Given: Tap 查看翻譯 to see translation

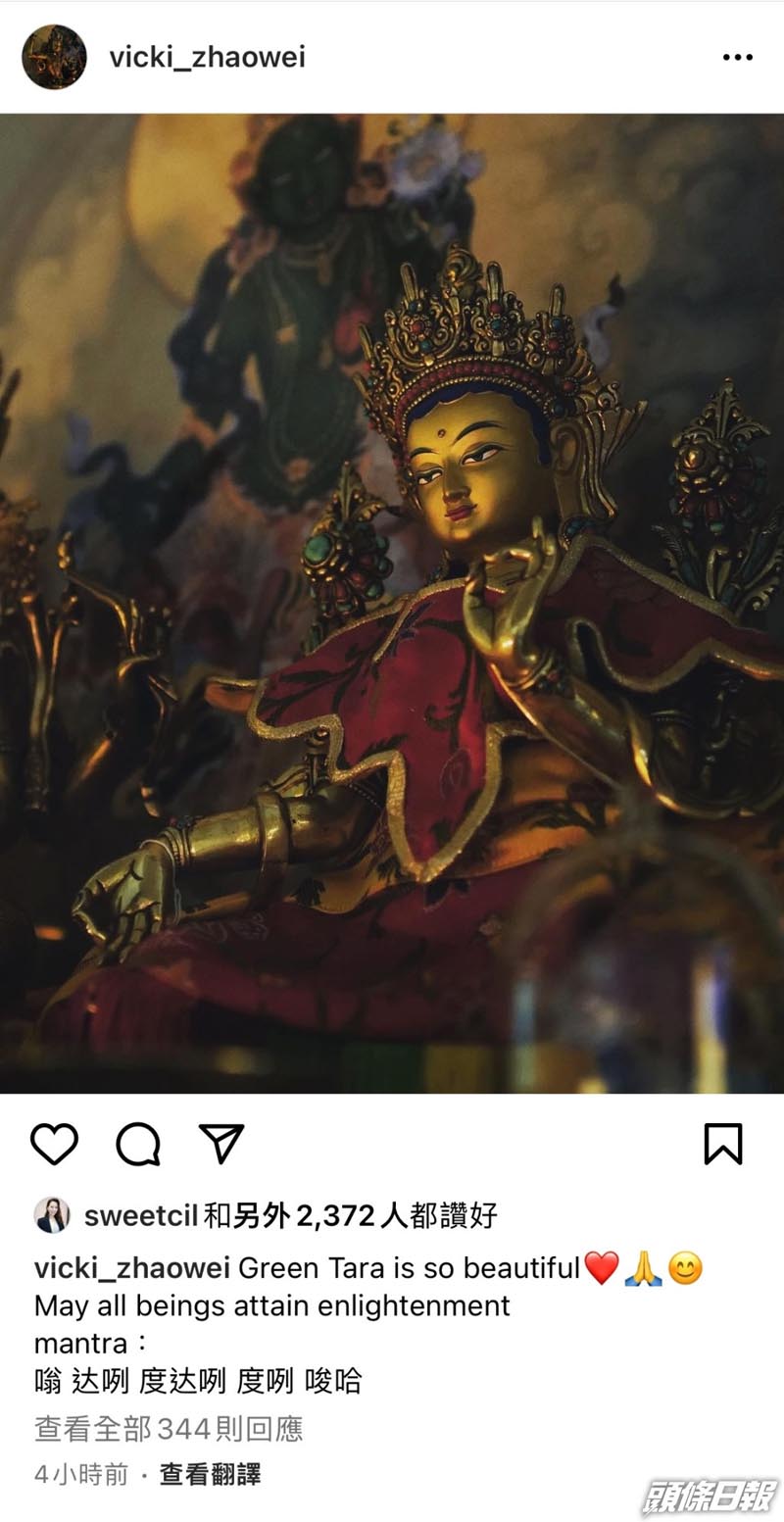Looking at the screenshot, I should click(210, 1474).
